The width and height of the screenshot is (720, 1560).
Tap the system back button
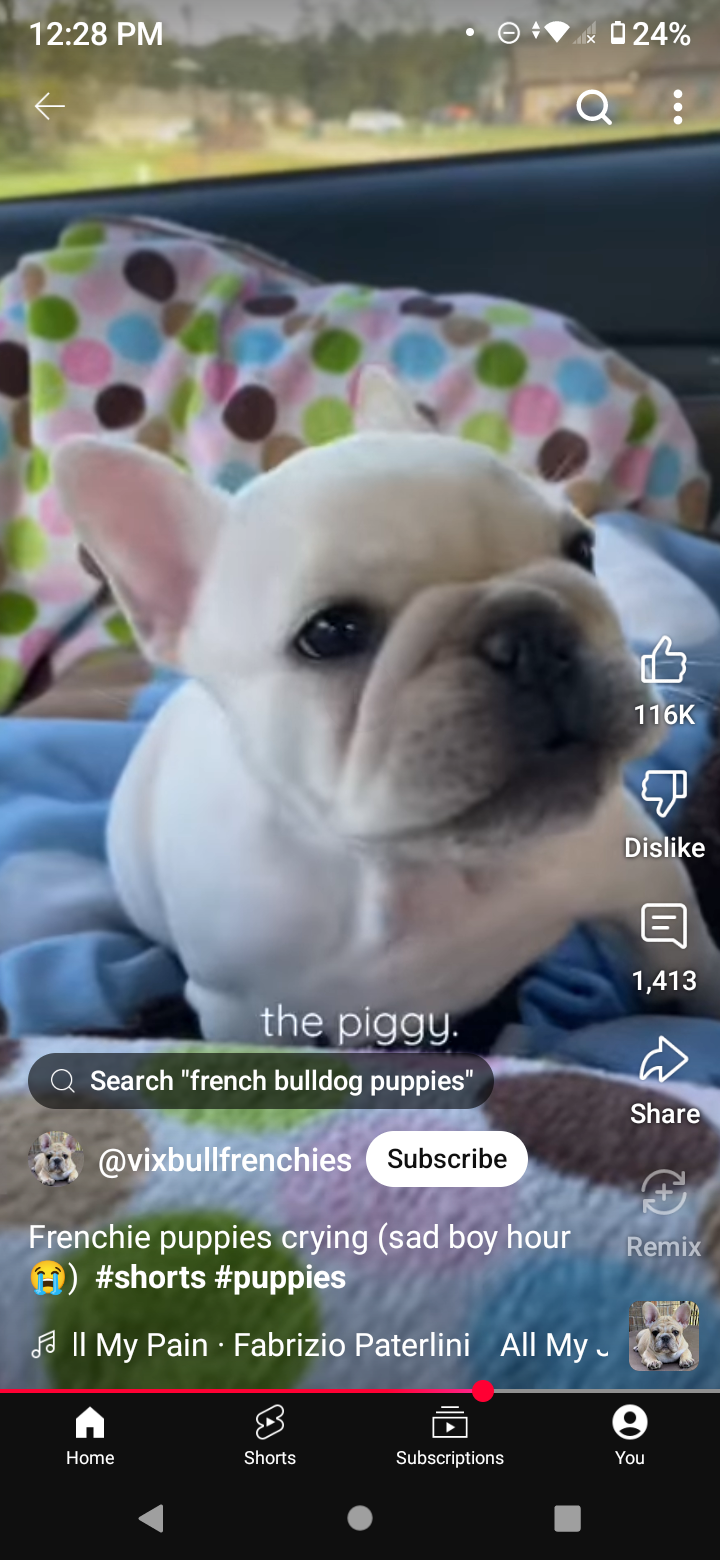tap(152, 1518)
